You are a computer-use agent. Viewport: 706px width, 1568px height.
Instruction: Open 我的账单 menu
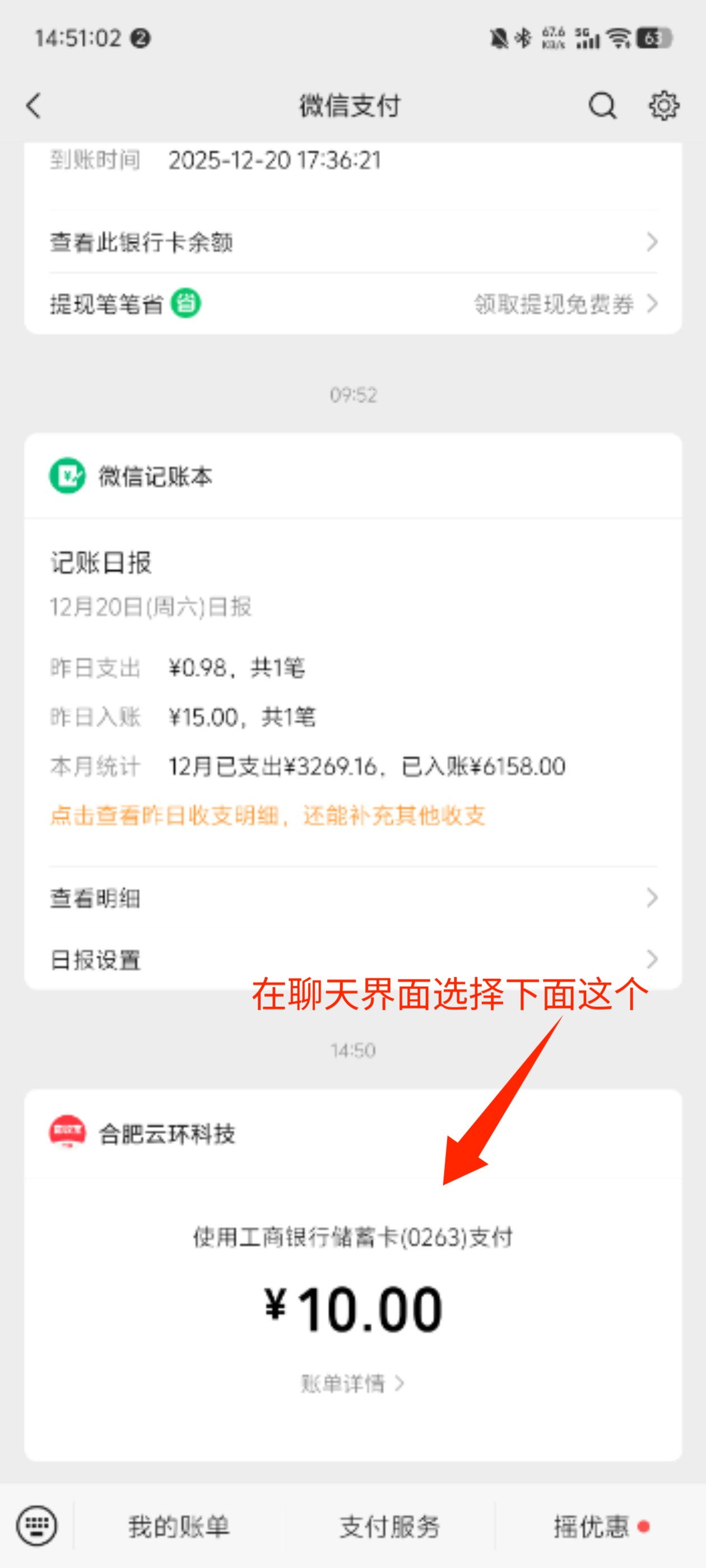click(x=179, y=1526)
